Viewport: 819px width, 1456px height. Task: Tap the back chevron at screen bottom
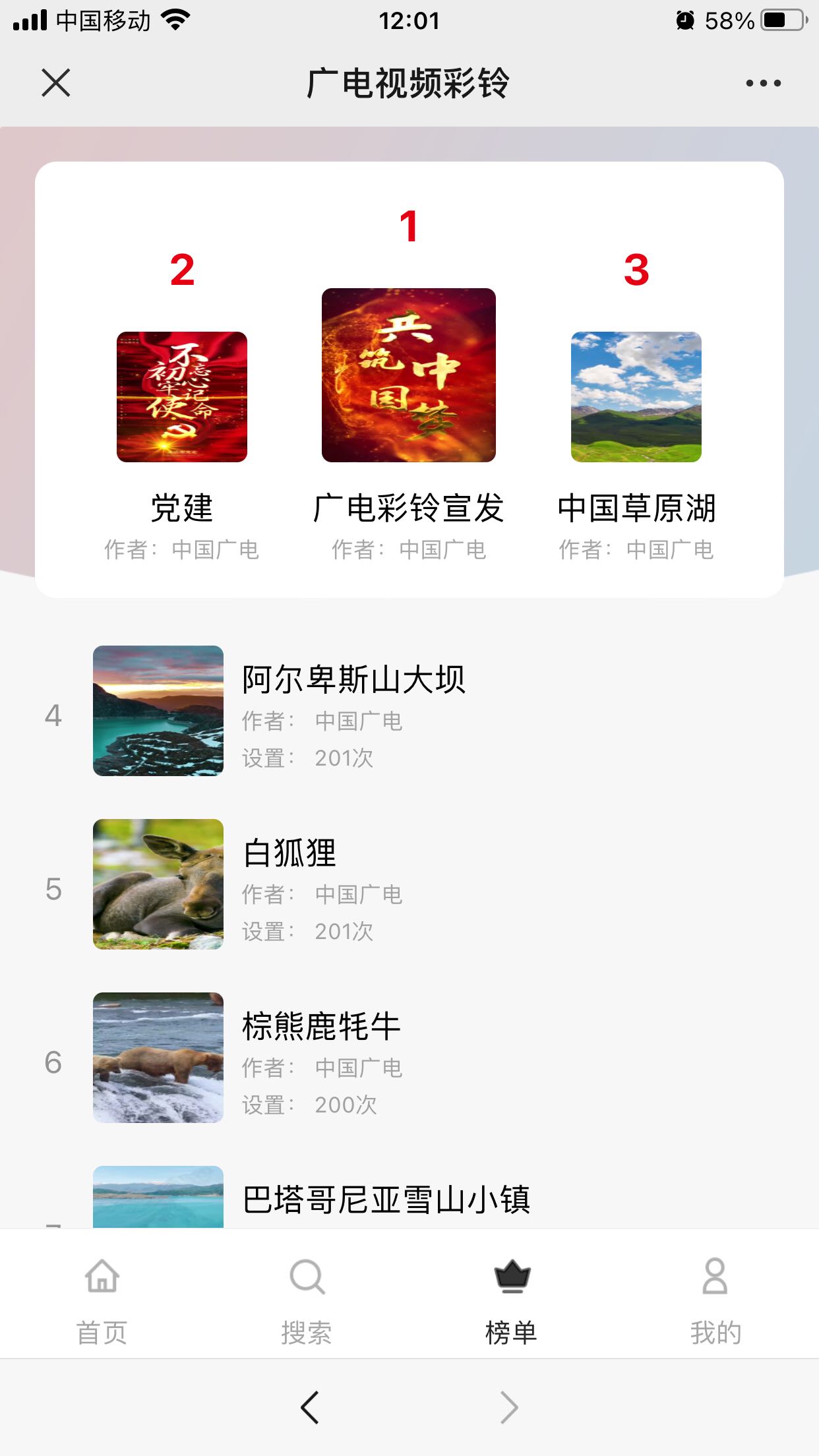tap(310, 1407)
